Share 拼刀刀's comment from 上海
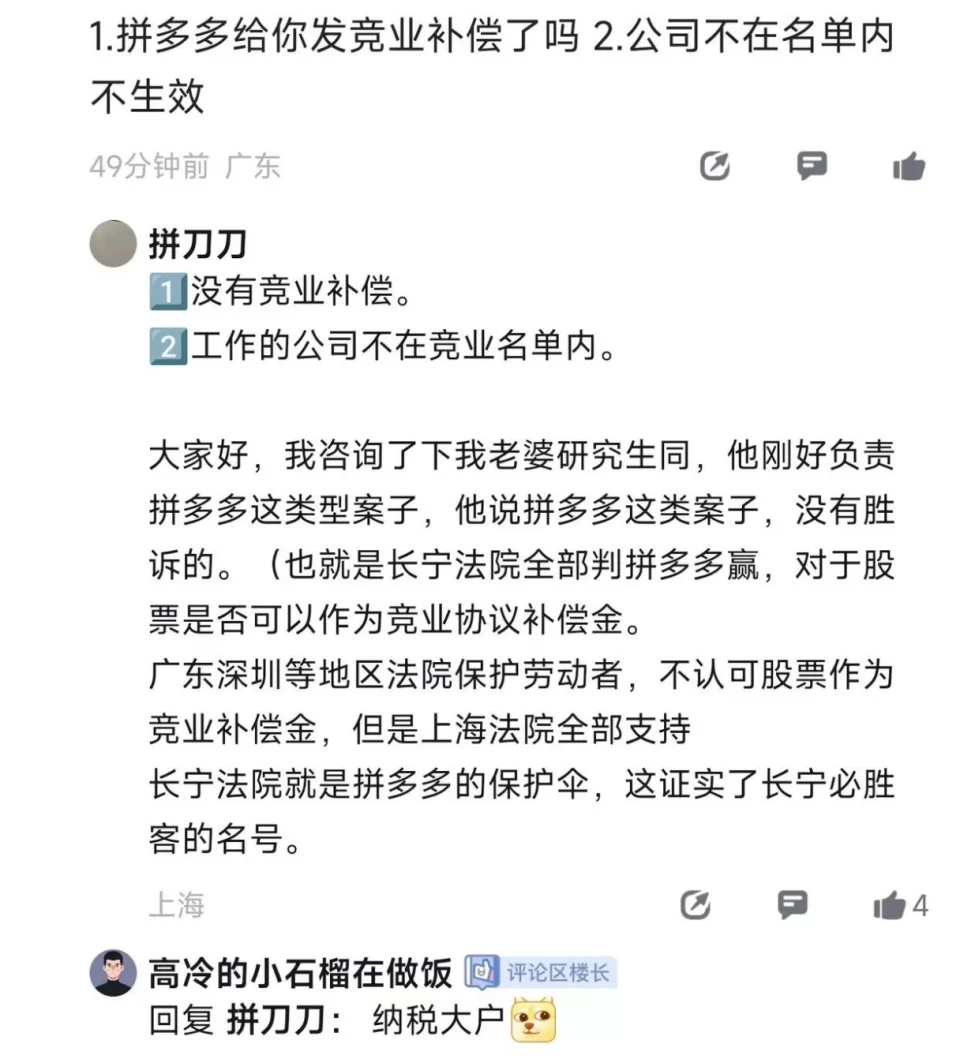960x1059 pixels. coord(695,906)
